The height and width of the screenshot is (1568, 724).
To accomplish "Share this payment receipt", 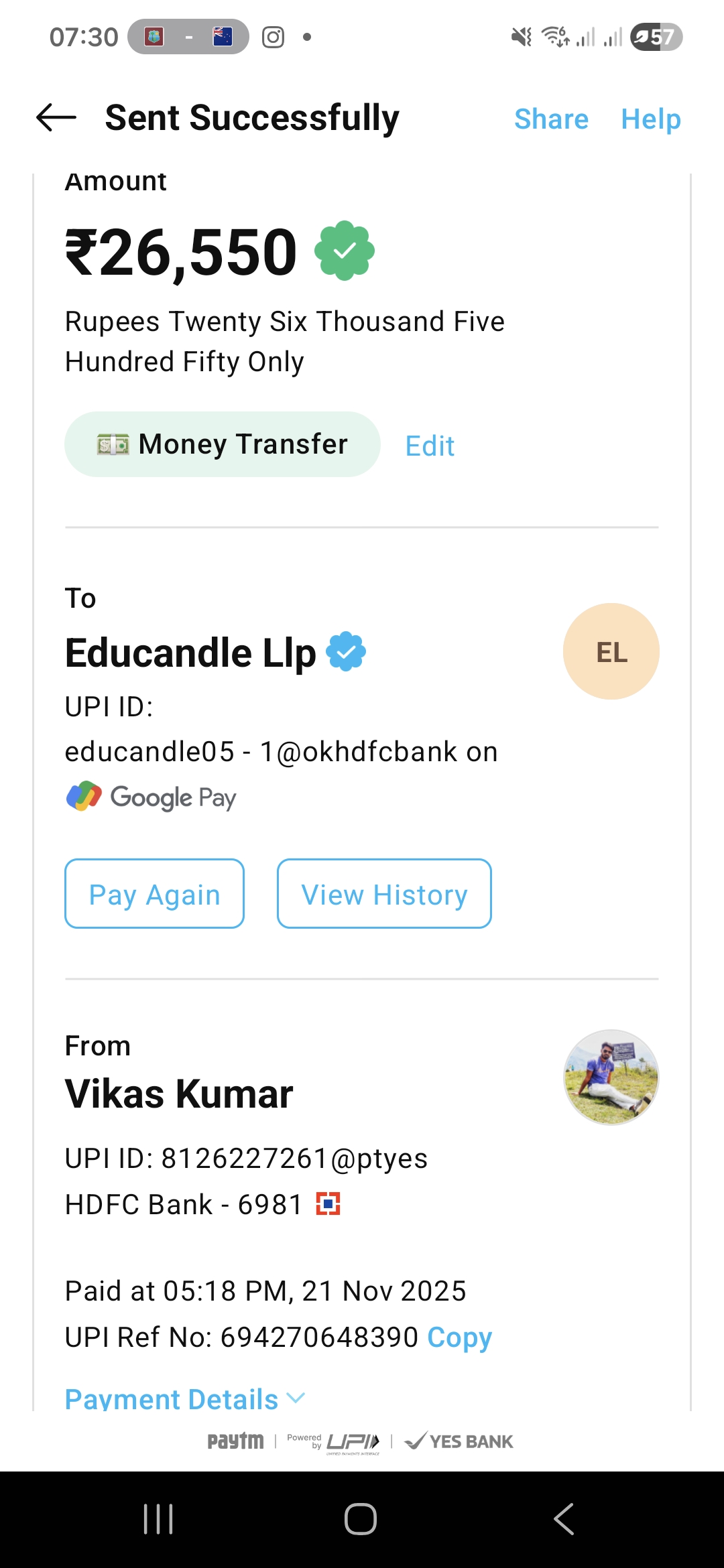I will point(551,119).
